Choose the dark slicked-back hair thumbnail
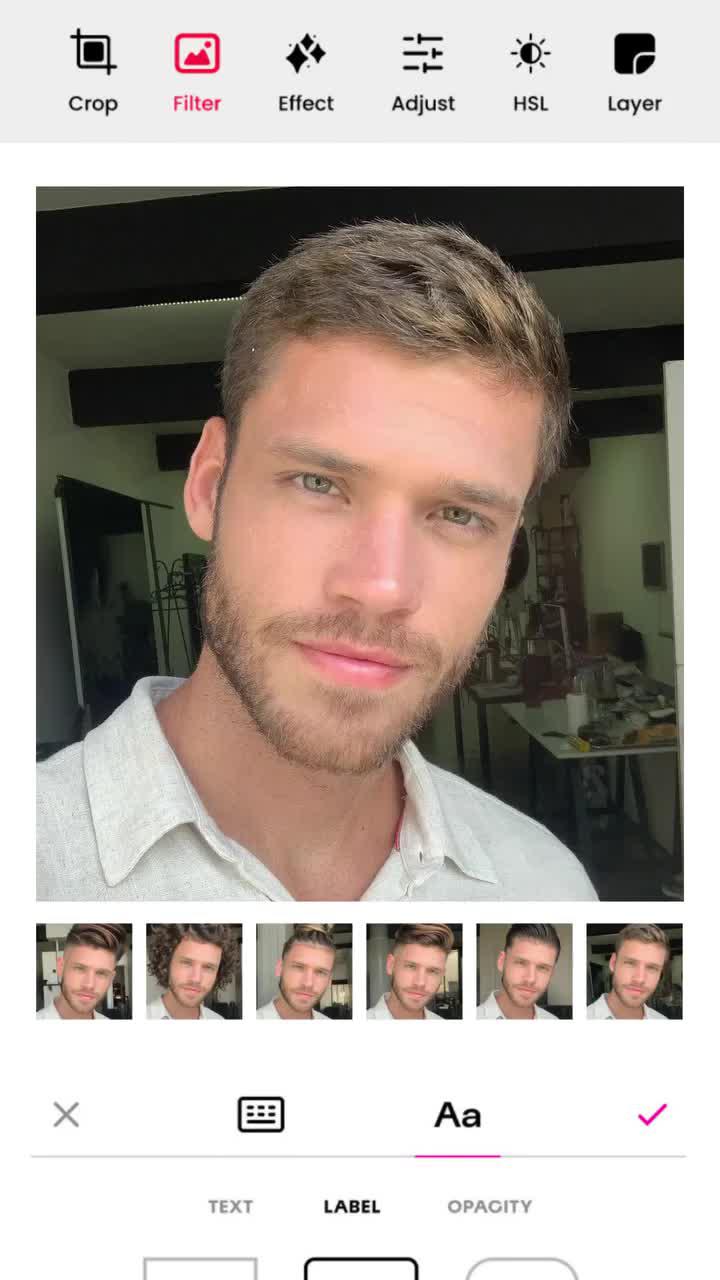The width and height of the screenshot is (720, 1280). click(x=524, y=971)
